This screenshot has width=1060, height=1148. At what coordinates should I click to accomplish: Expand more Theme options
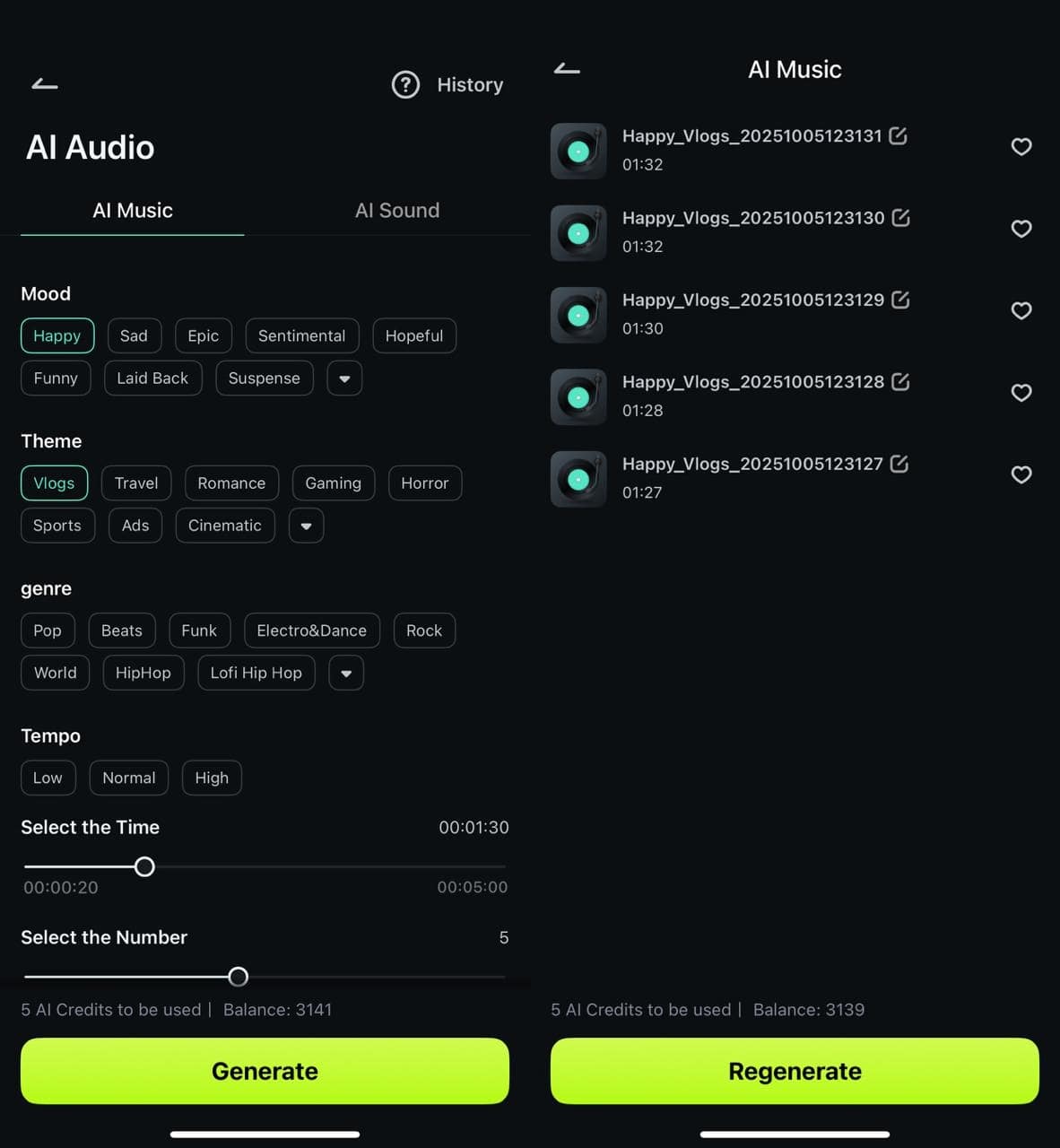coord(306,526)
